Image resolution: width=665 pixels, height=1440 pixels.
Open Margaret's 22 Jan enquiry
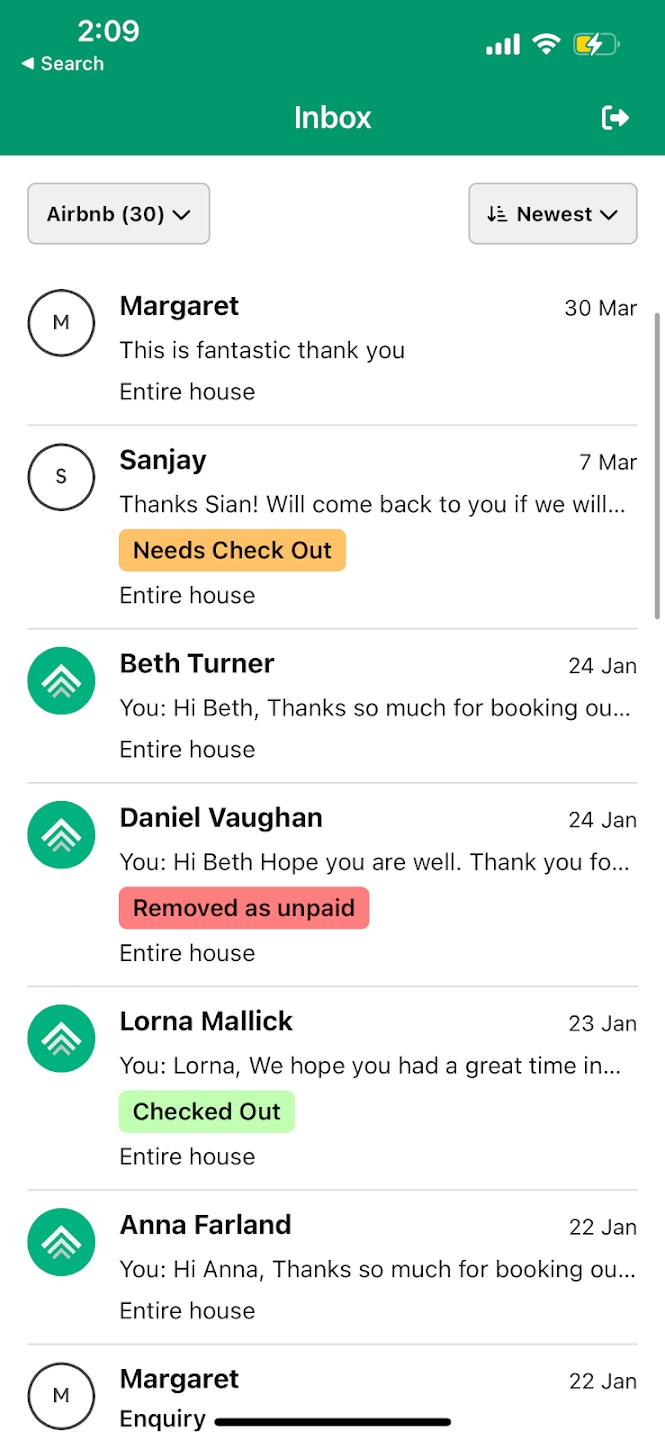pos(332,1393)
